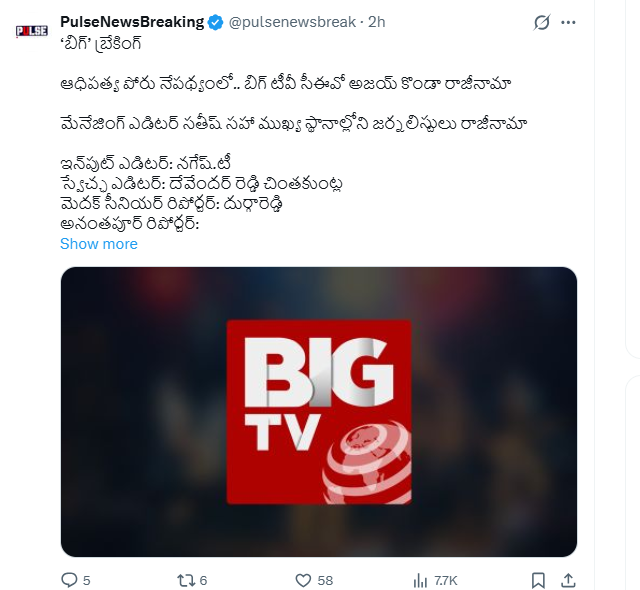Open the BIG TV image
640x590 pixels.
point(319,411)
